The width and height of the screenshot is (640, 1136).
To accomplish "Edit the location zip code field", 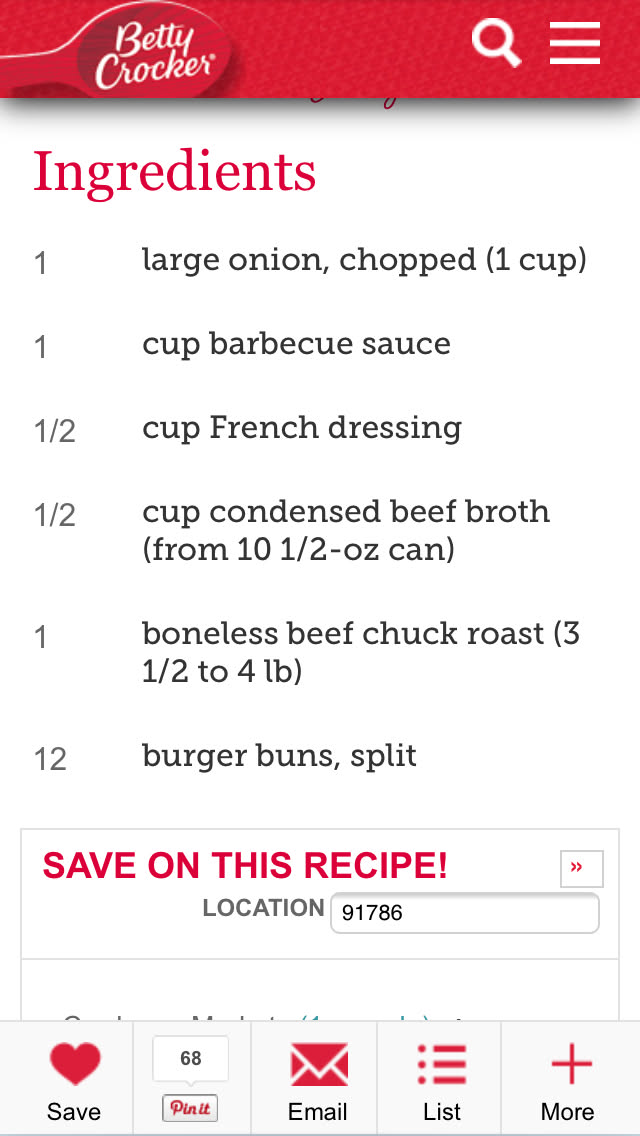I will pyautogui.click(x=464, y=913).
